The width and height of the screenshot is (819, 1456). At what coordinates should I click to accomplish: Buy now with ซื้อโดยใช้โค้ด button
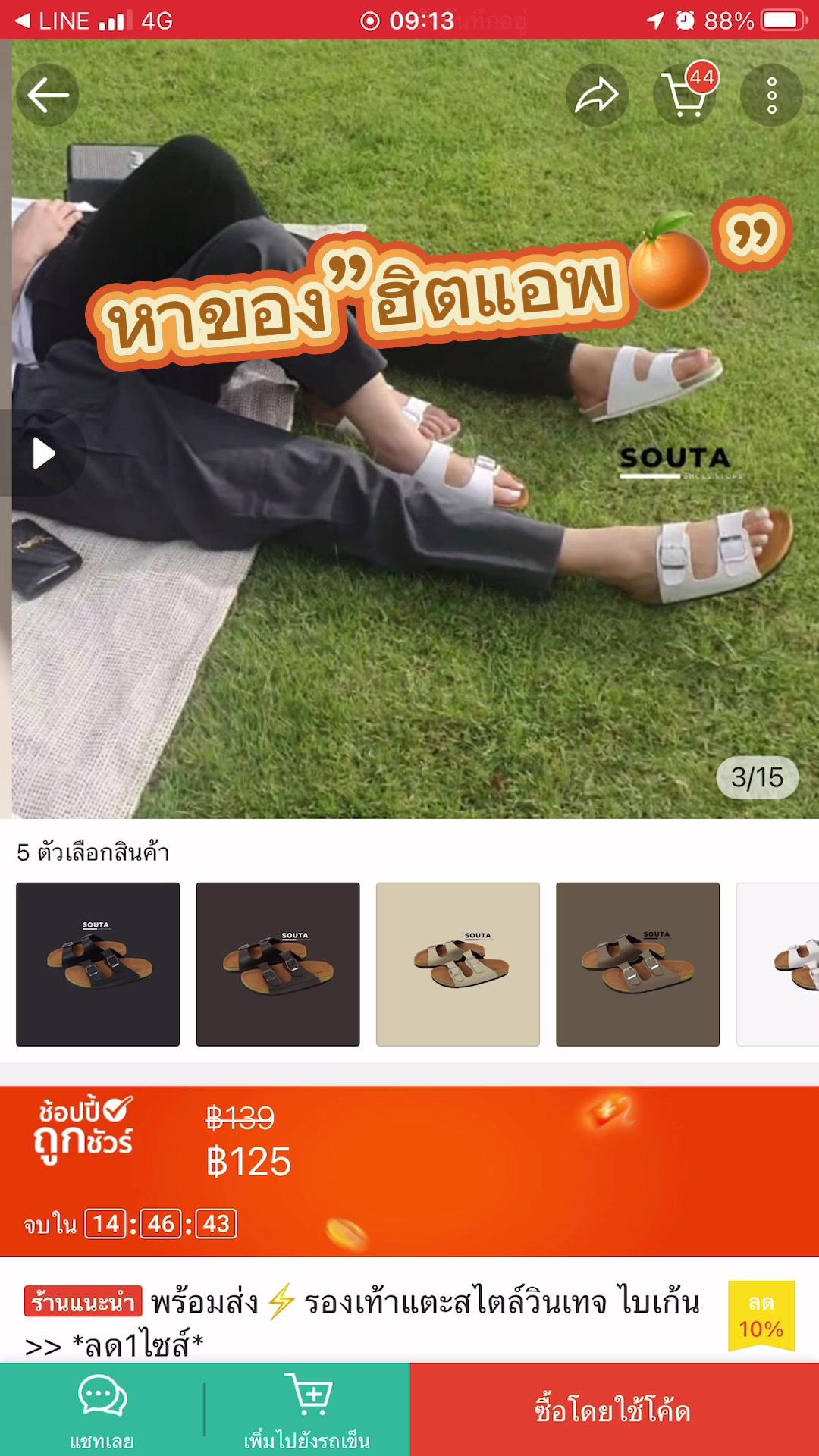(x=613, y=1410)
